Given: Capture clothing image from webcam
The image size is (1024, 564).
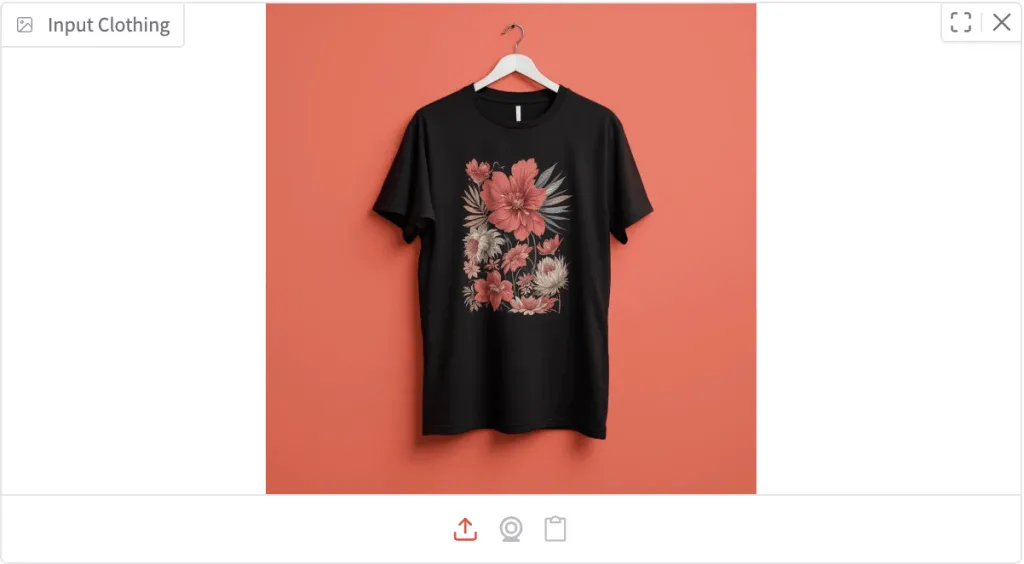Looking at the screenshot, I should [x=511, y=529].
